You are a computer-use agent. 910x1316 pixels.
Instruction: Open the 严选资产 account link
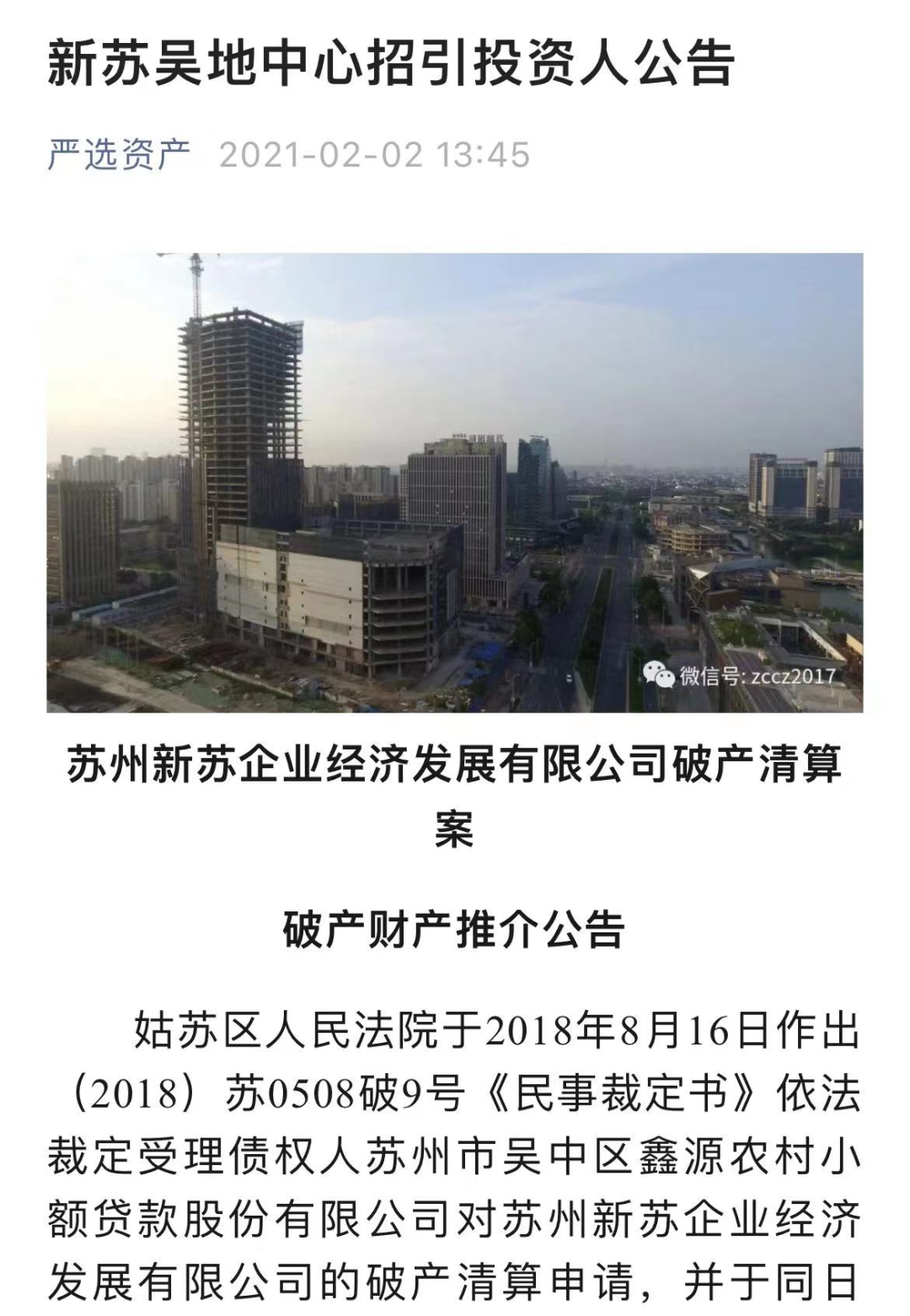click(119, 154)
